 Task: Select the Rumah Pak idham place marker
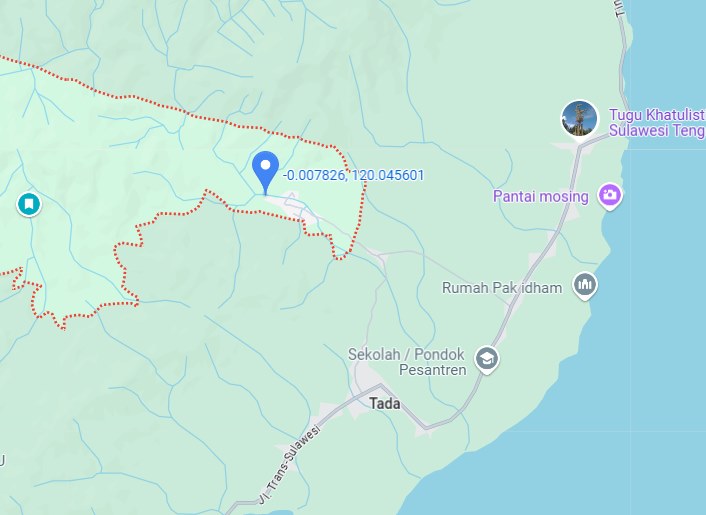586,287
